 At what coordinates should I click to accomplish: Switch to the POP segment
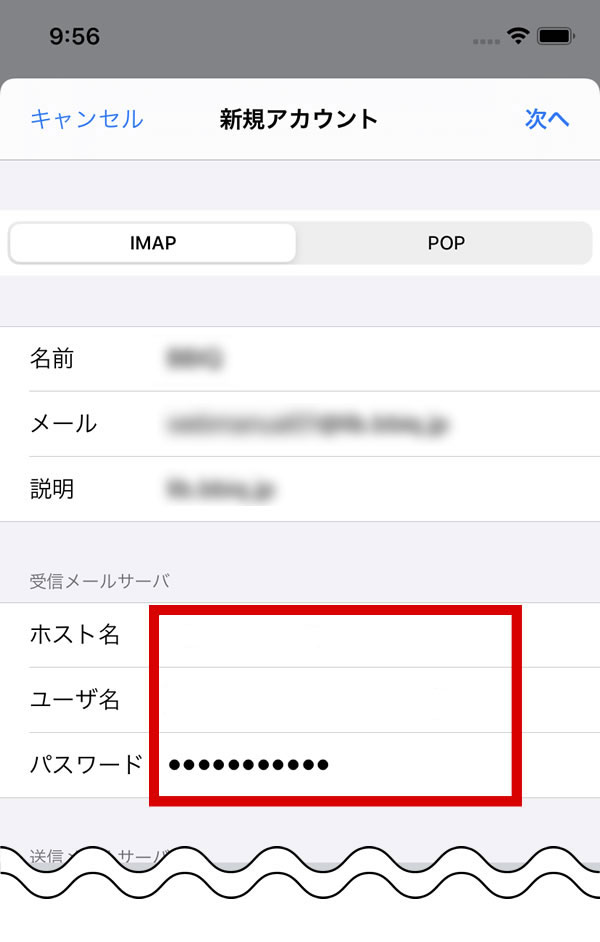(x=446, y=243)
